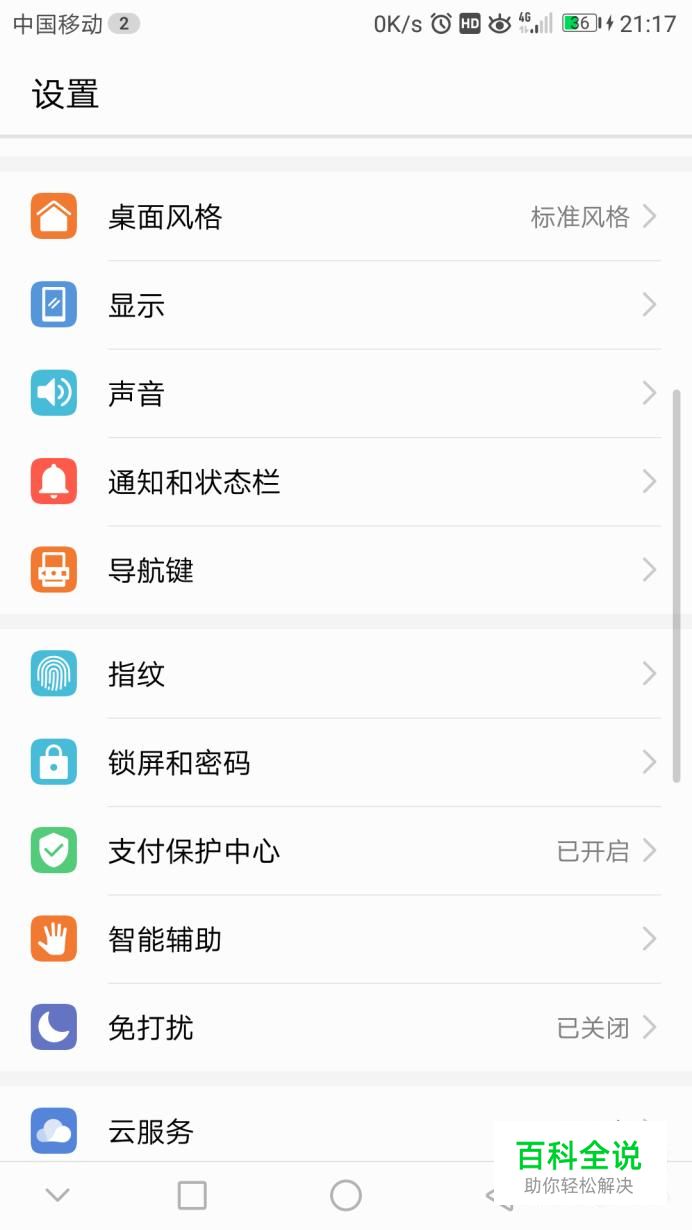Tap the home circle navigation button
The width and height of the screenshot is (692, 1230).
click(x=346, y=1195)
